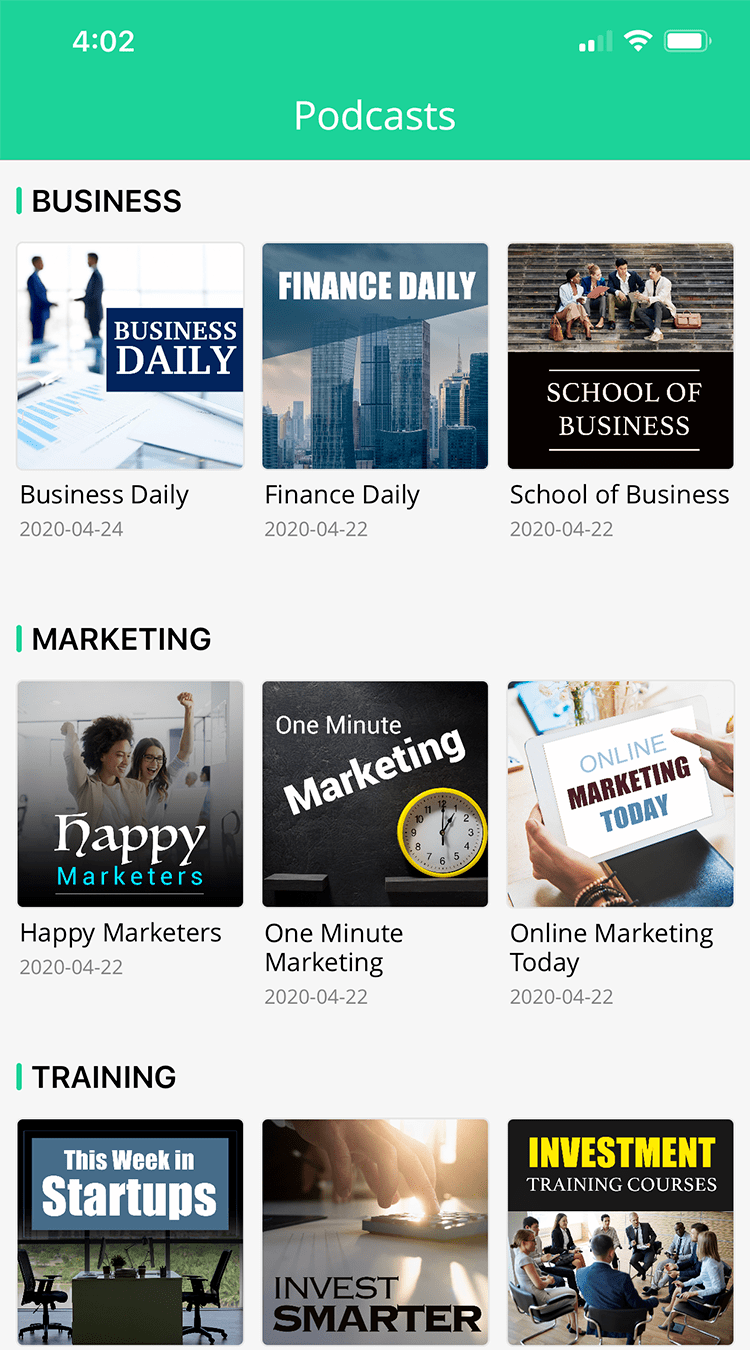Image resolution: width=750 pixels, height=1350 pixels.
Task: Select the School of Business title link
Action: coord(619,494)
